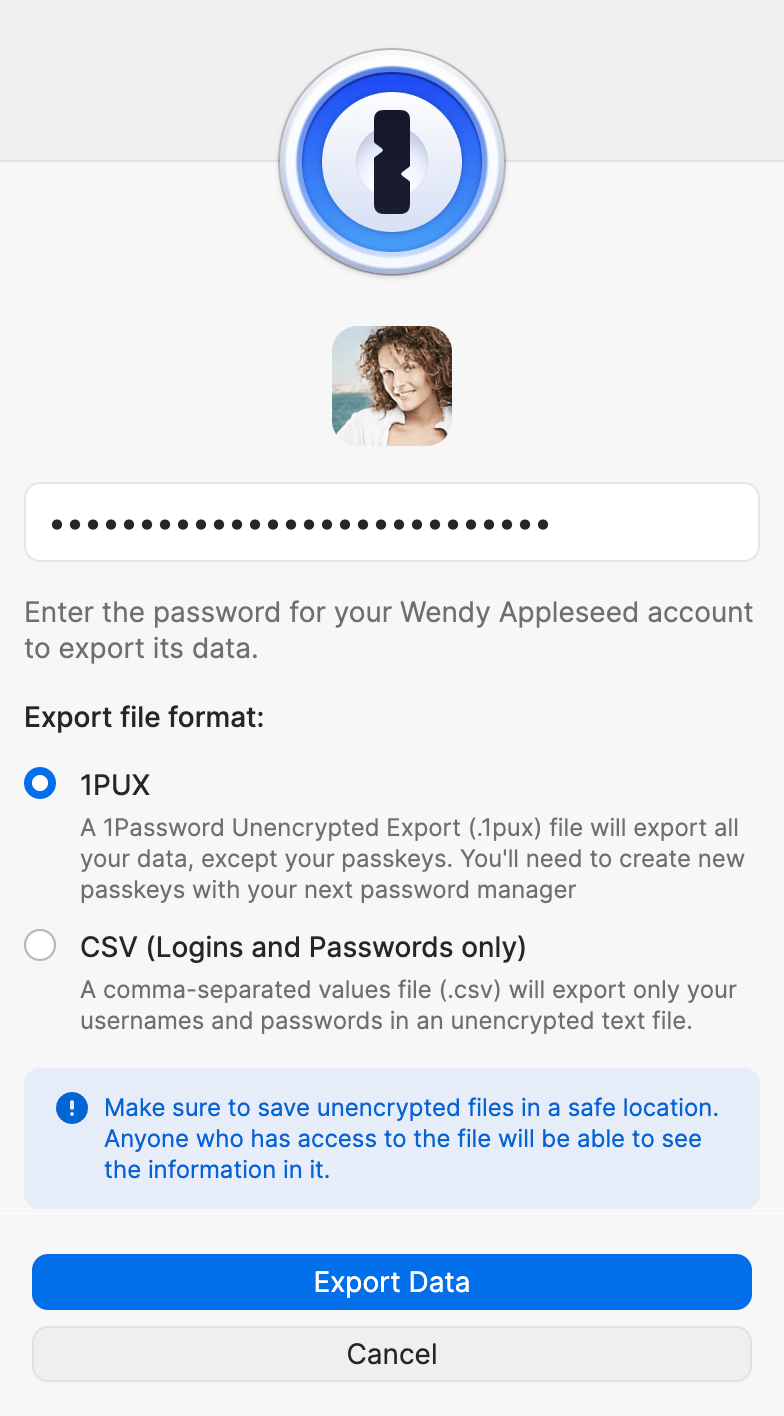Click the 1Password keyhole logo at top
The height and width of the screenshot is (1416, 784).
click(x=391, y=162)
